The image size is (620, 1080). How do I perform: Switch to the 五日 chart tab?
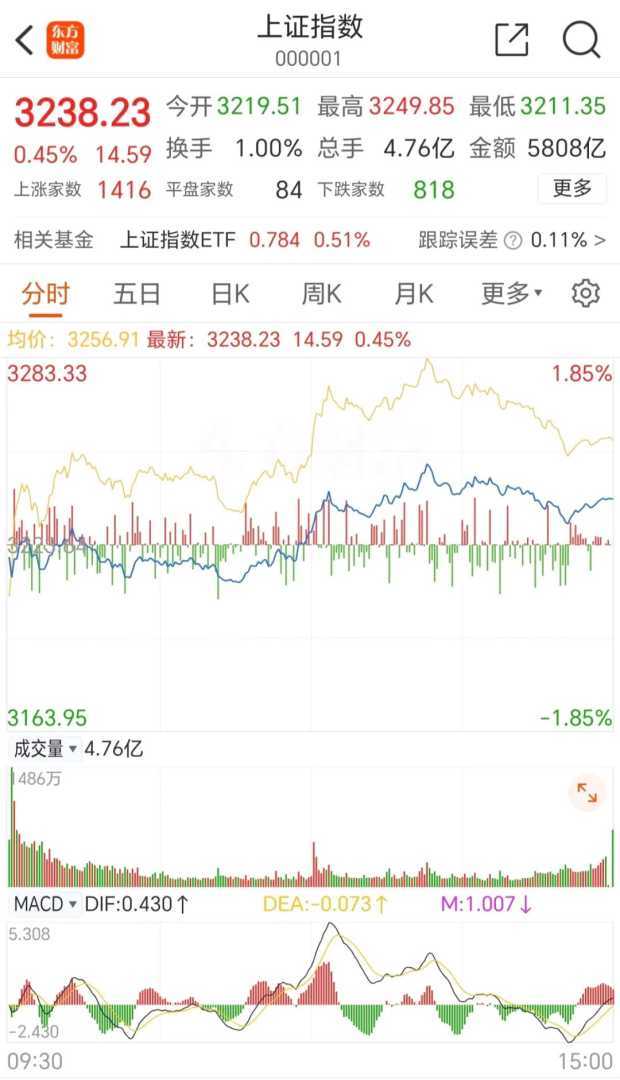[x=137, y=294]
